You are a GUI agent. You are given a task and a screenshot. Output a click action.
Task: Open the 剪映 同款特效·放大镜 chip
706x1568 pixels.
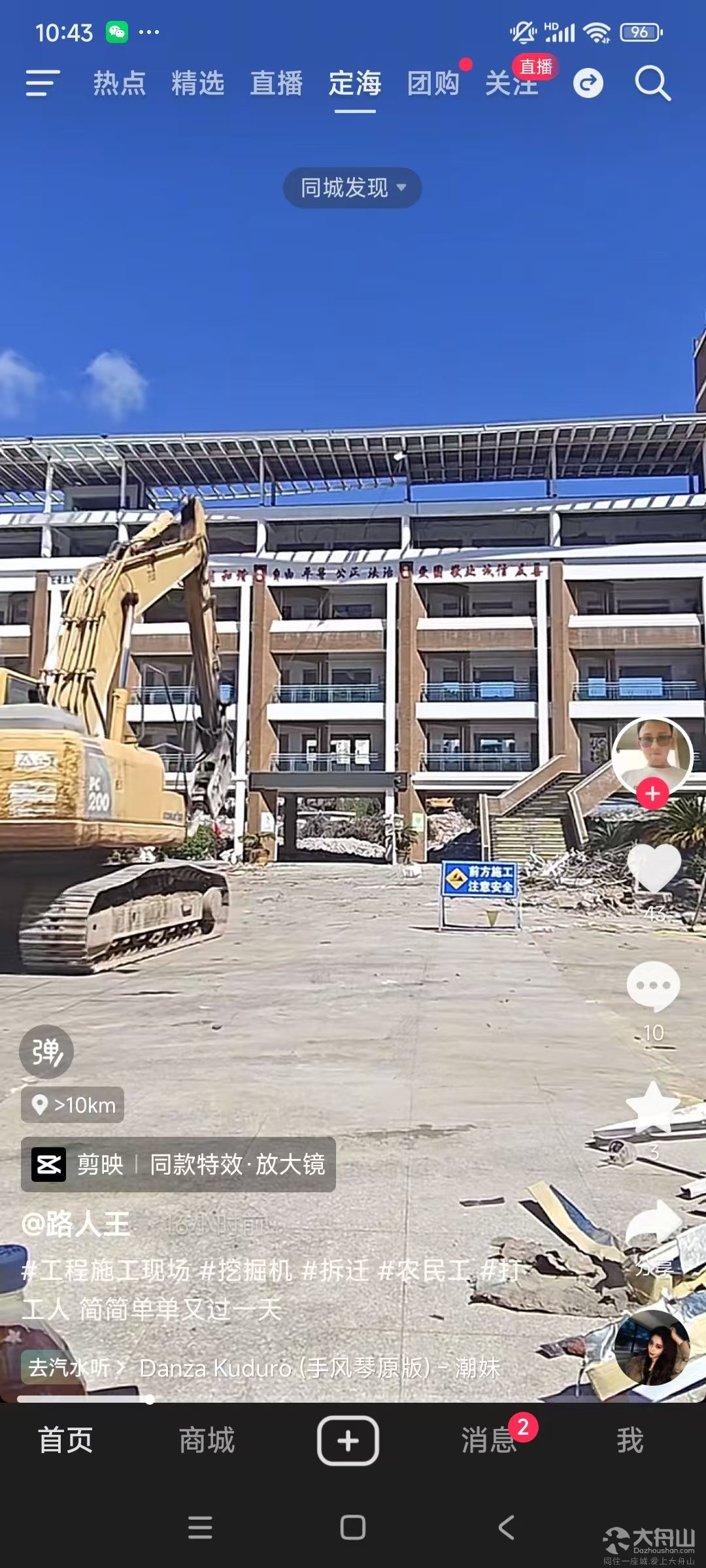coord(178,1164)
